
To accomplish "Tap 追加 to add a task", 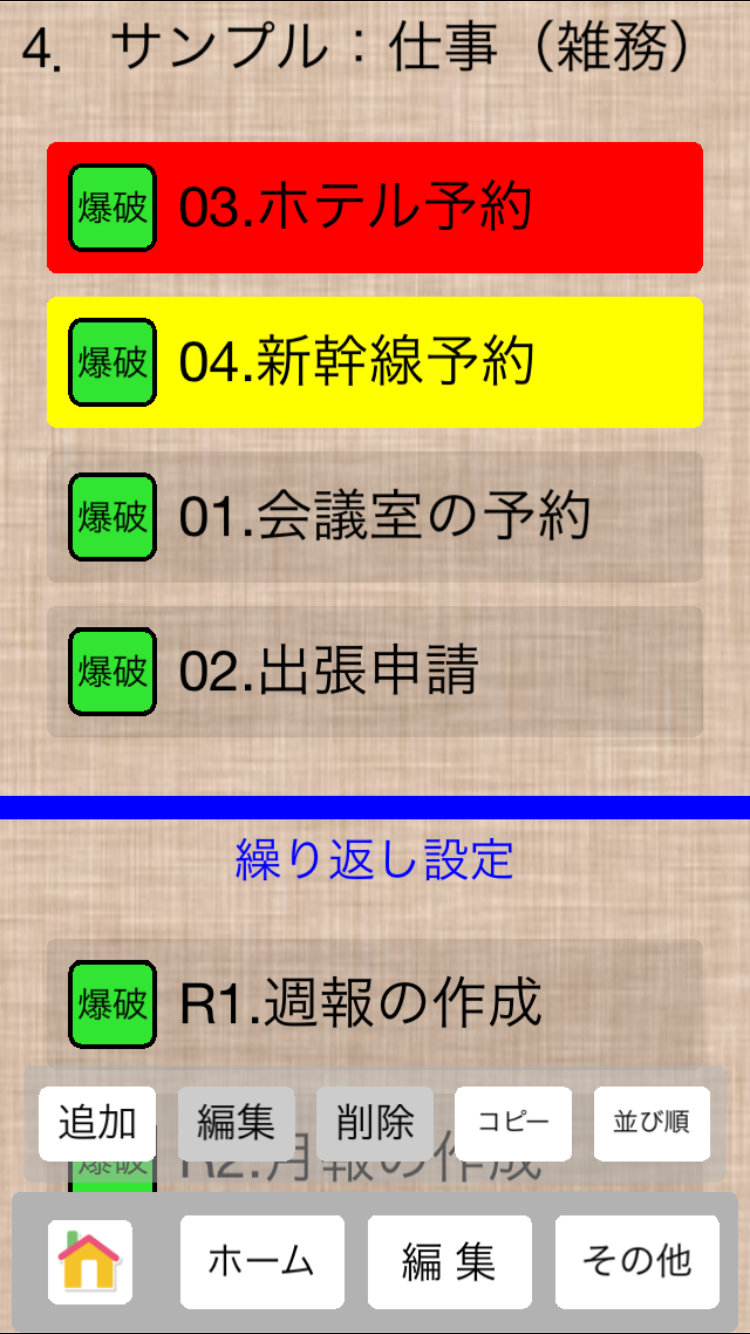I will [97, 1123].
